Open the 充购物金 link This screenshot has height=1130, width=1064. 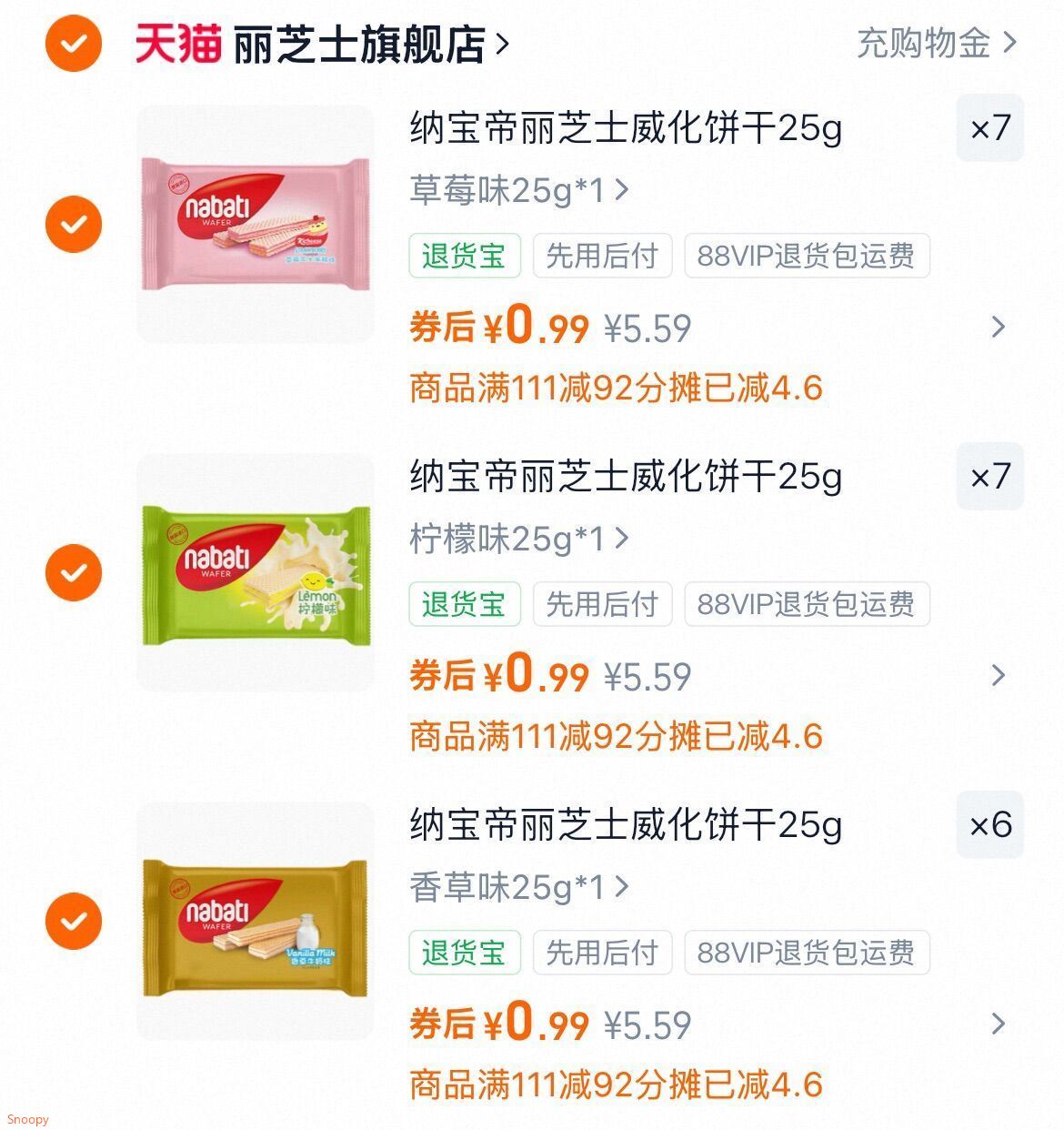click(936, 43)
